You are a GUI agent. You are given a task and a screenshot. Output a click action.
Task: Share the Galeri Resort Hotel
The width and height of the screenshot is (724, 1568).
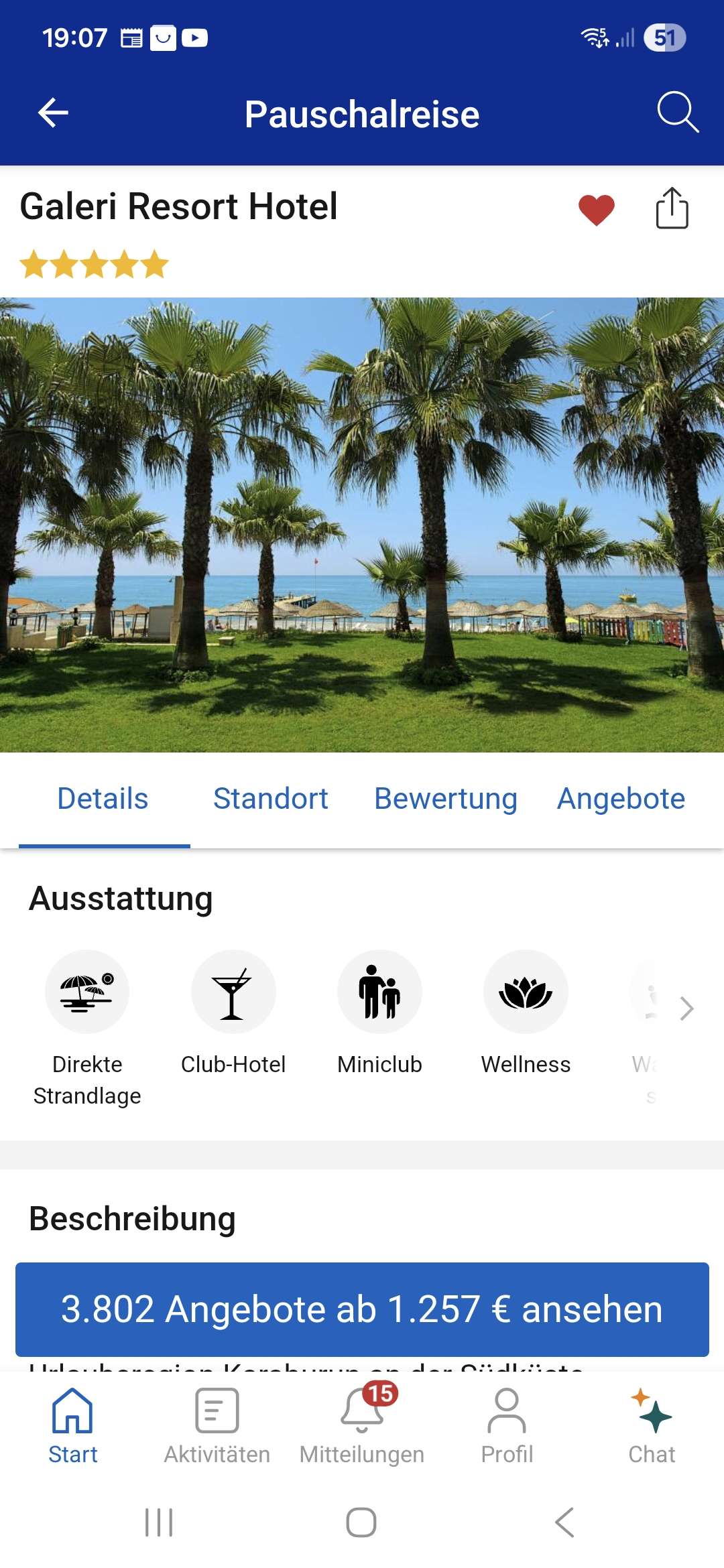click(672, 208)
